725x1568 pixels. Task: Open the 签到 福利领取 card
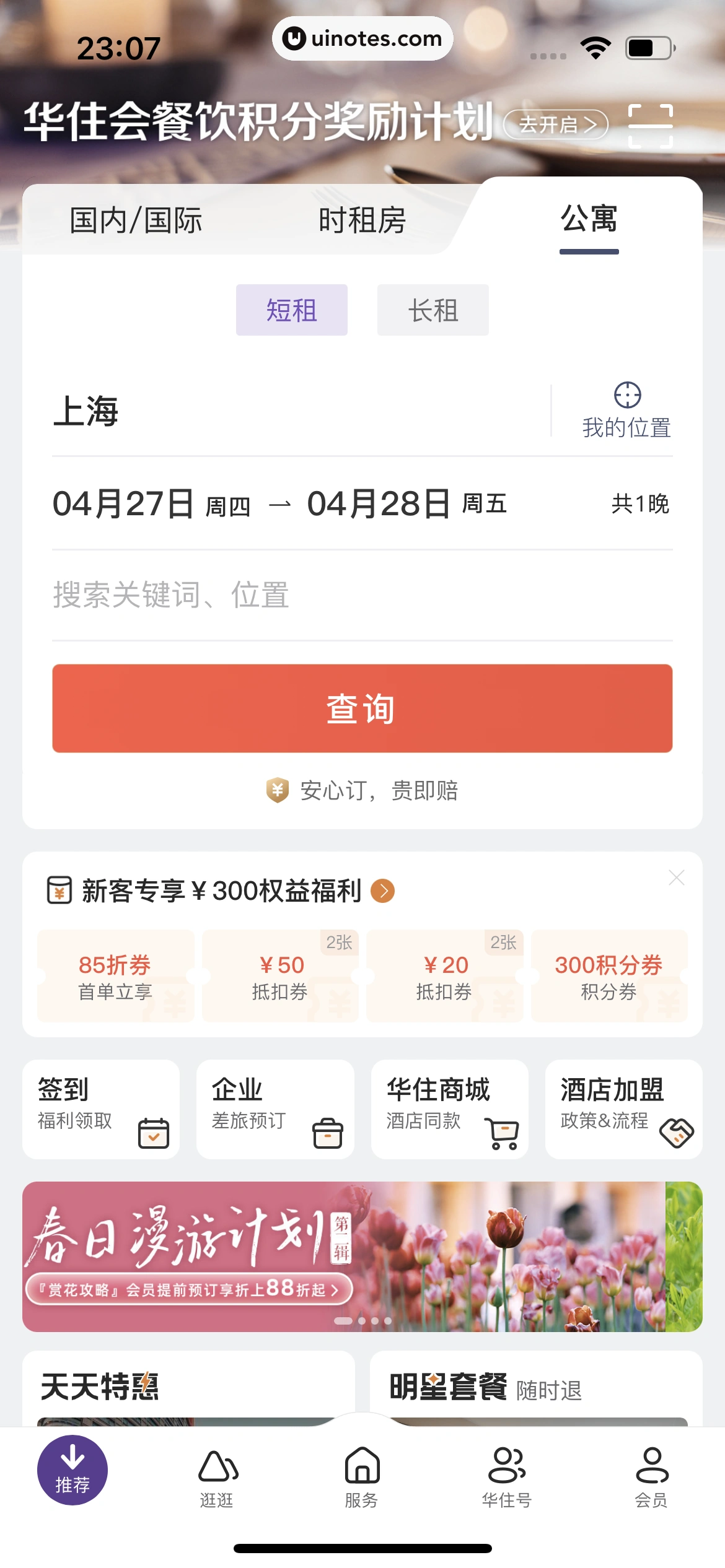pos(101,1109)
